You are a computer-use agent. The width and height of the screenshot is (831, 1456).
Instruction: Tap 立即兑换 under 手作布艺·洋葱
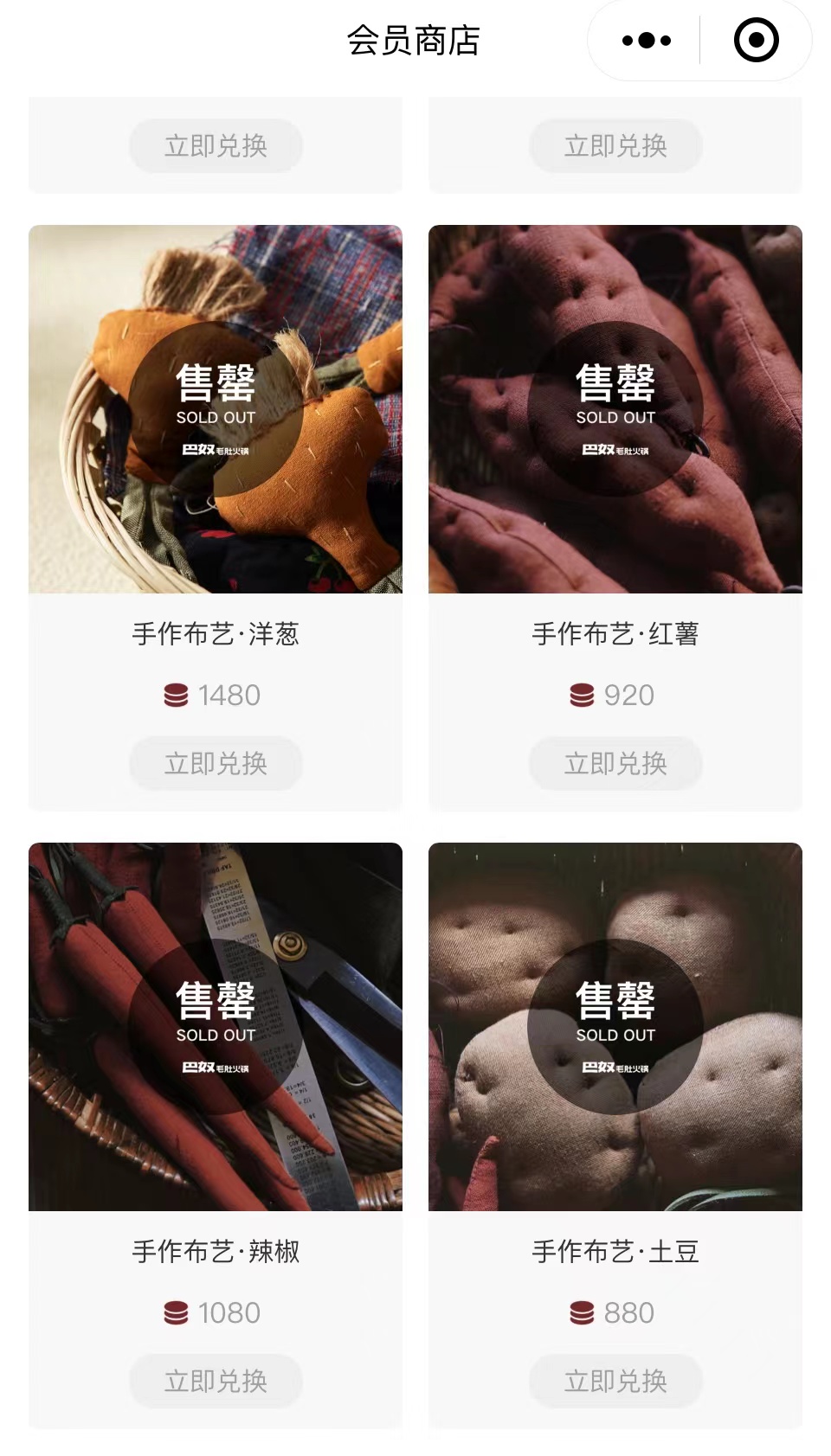tap(216, 763)
